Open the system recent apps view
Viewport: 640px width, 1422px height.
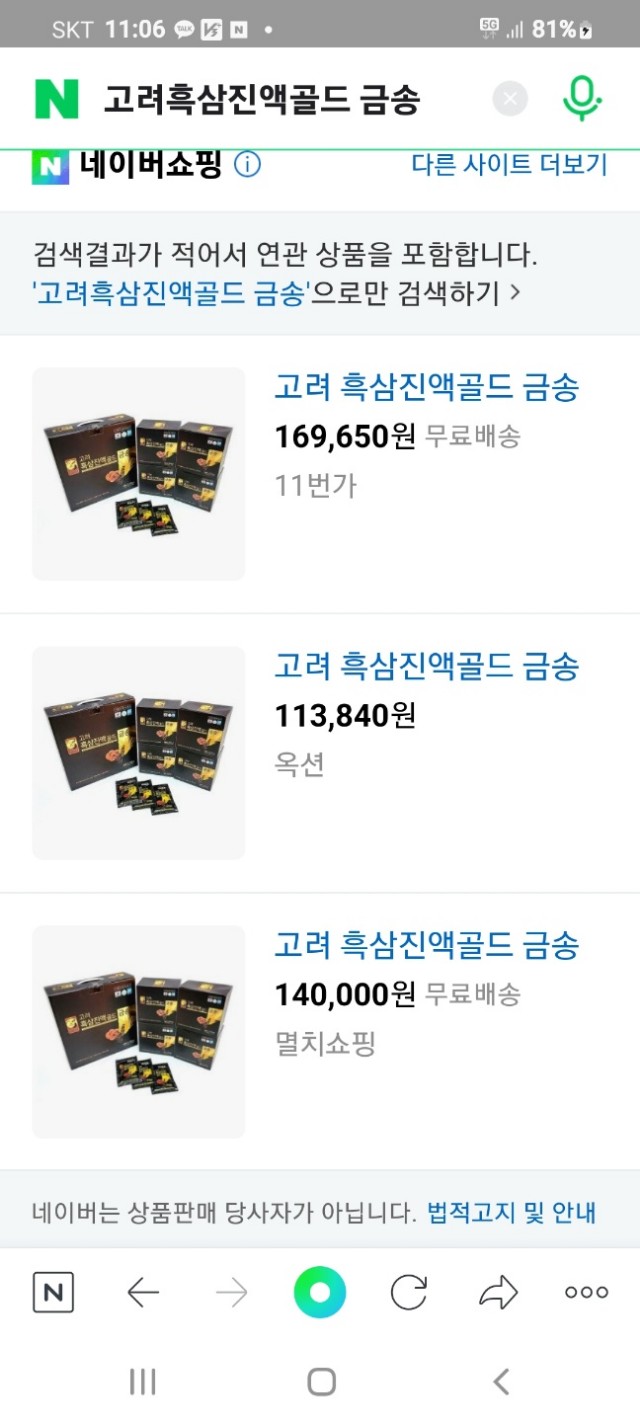[143, 1382]
